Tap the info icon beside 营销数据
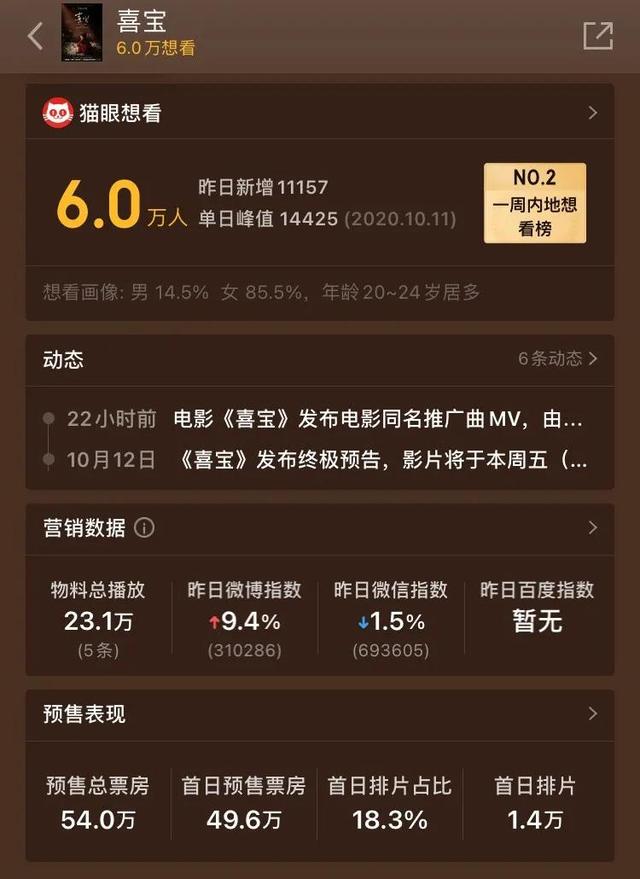 pyautogui.click(x=144, y=527)
